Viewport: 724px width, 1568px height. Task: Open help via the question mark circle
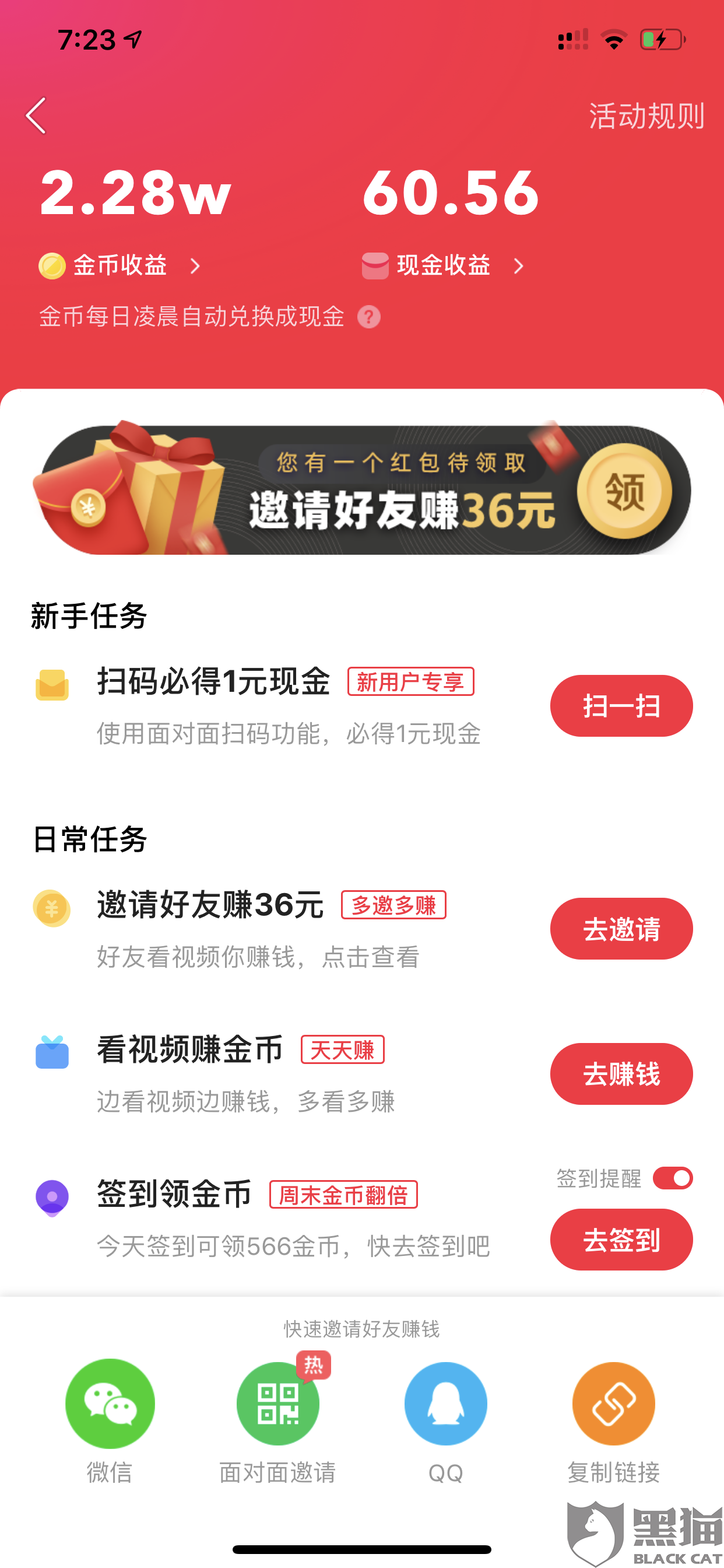coord(368,317)
